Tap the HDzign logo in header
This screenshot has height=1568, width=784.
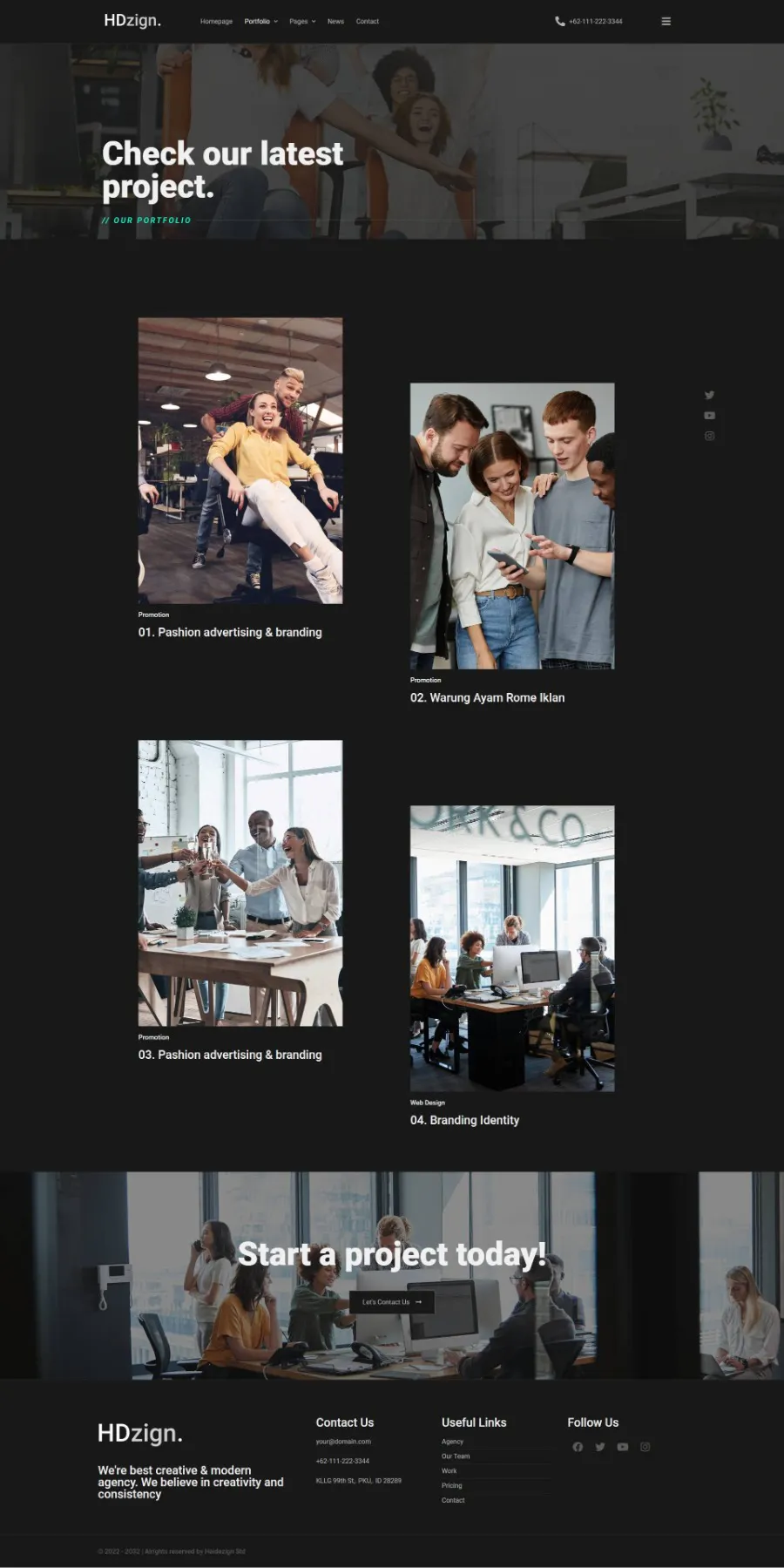point(132,20)
